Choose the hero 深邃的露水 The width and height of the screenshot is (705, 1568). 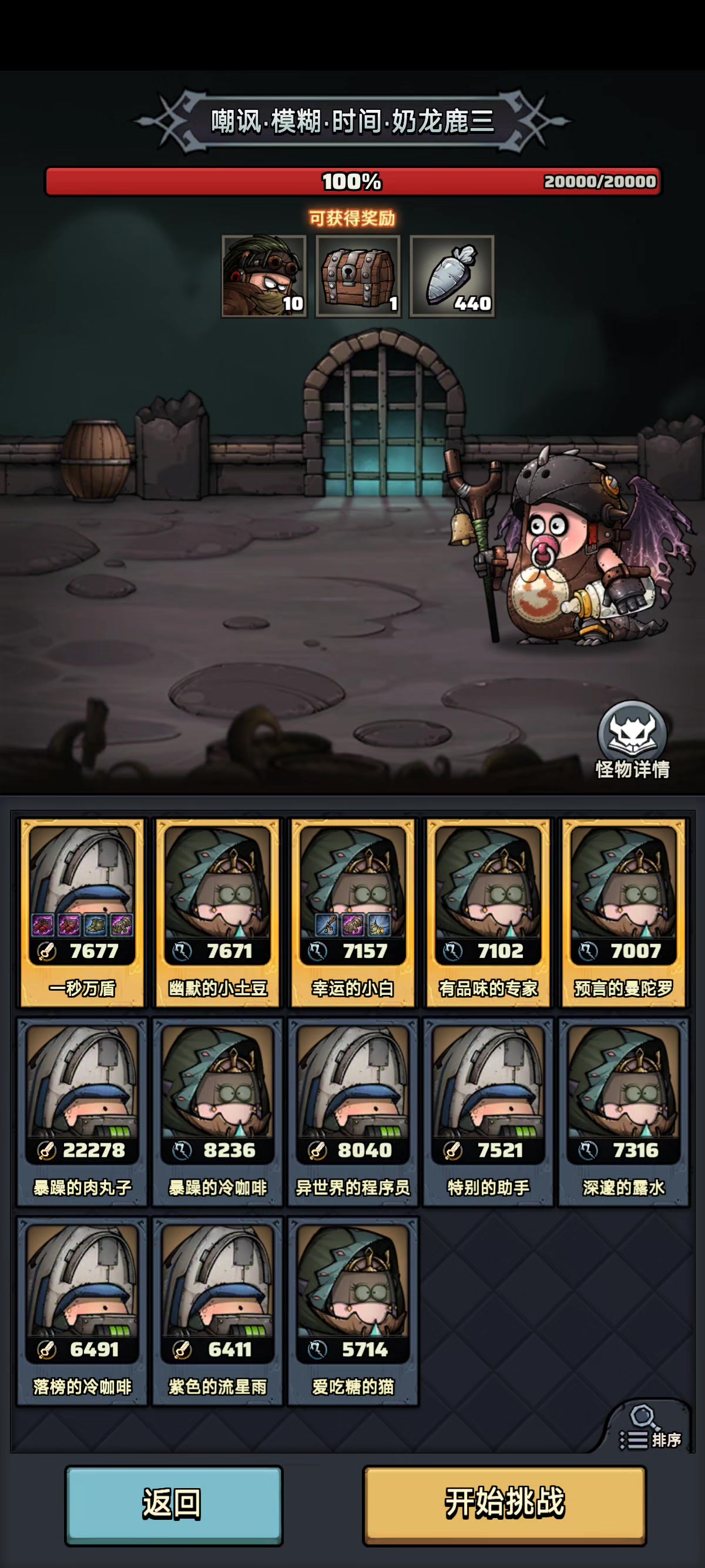tap(623, 1111)
